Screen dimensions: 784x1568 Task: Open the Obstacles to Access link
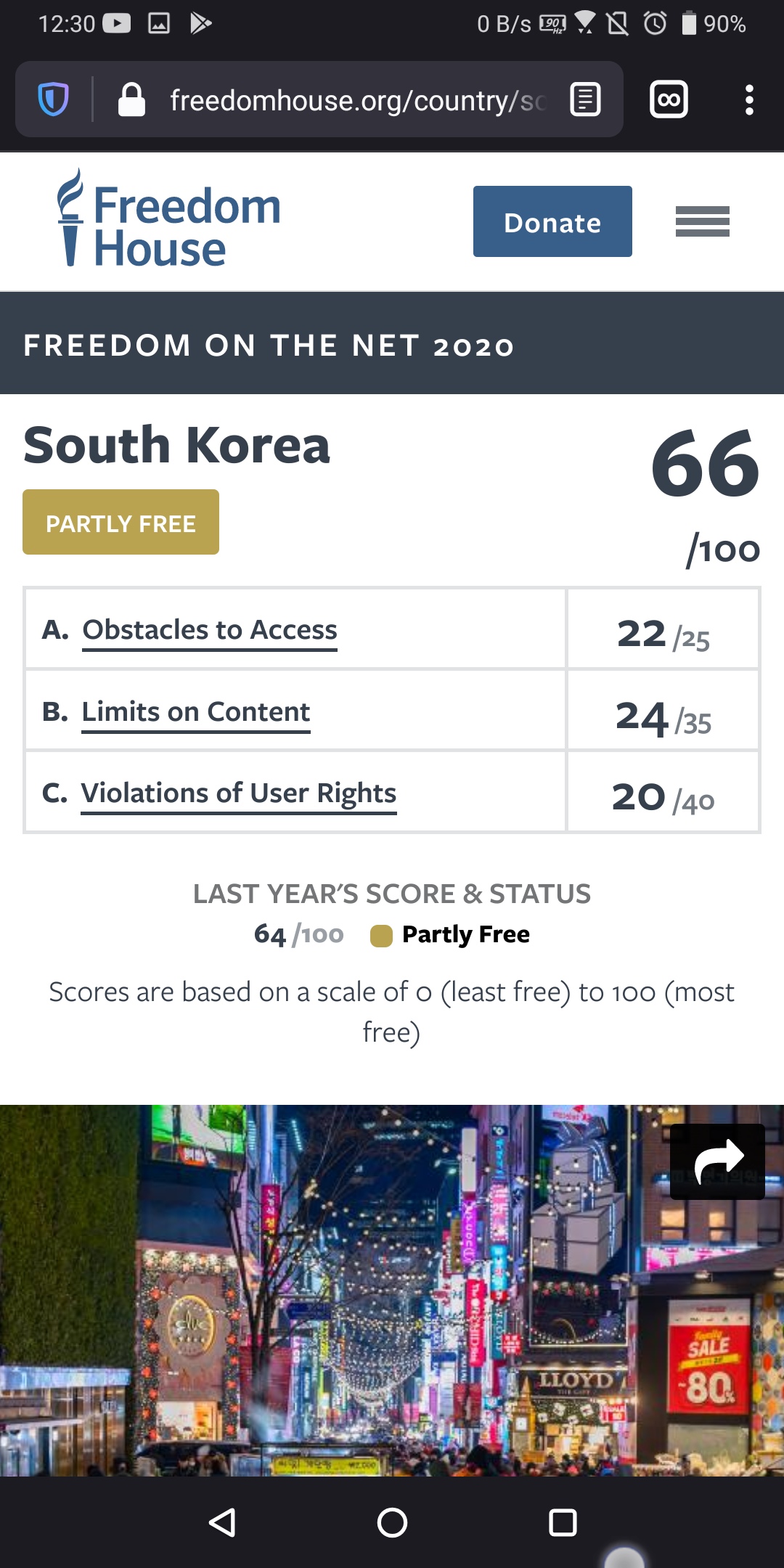[209, 630]
